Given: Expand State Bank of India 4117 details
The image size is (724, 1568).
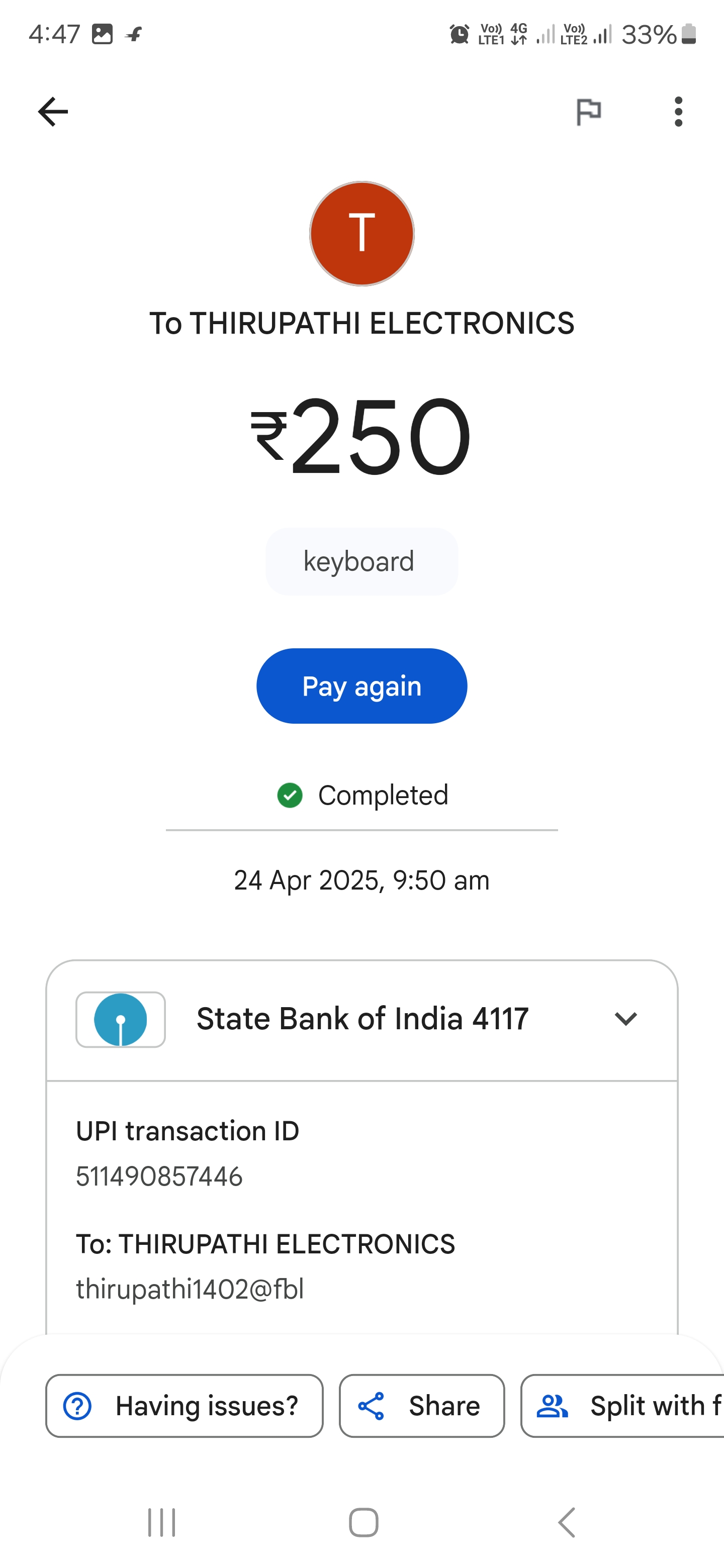Looking at the screenshot, I should 361,1020.
